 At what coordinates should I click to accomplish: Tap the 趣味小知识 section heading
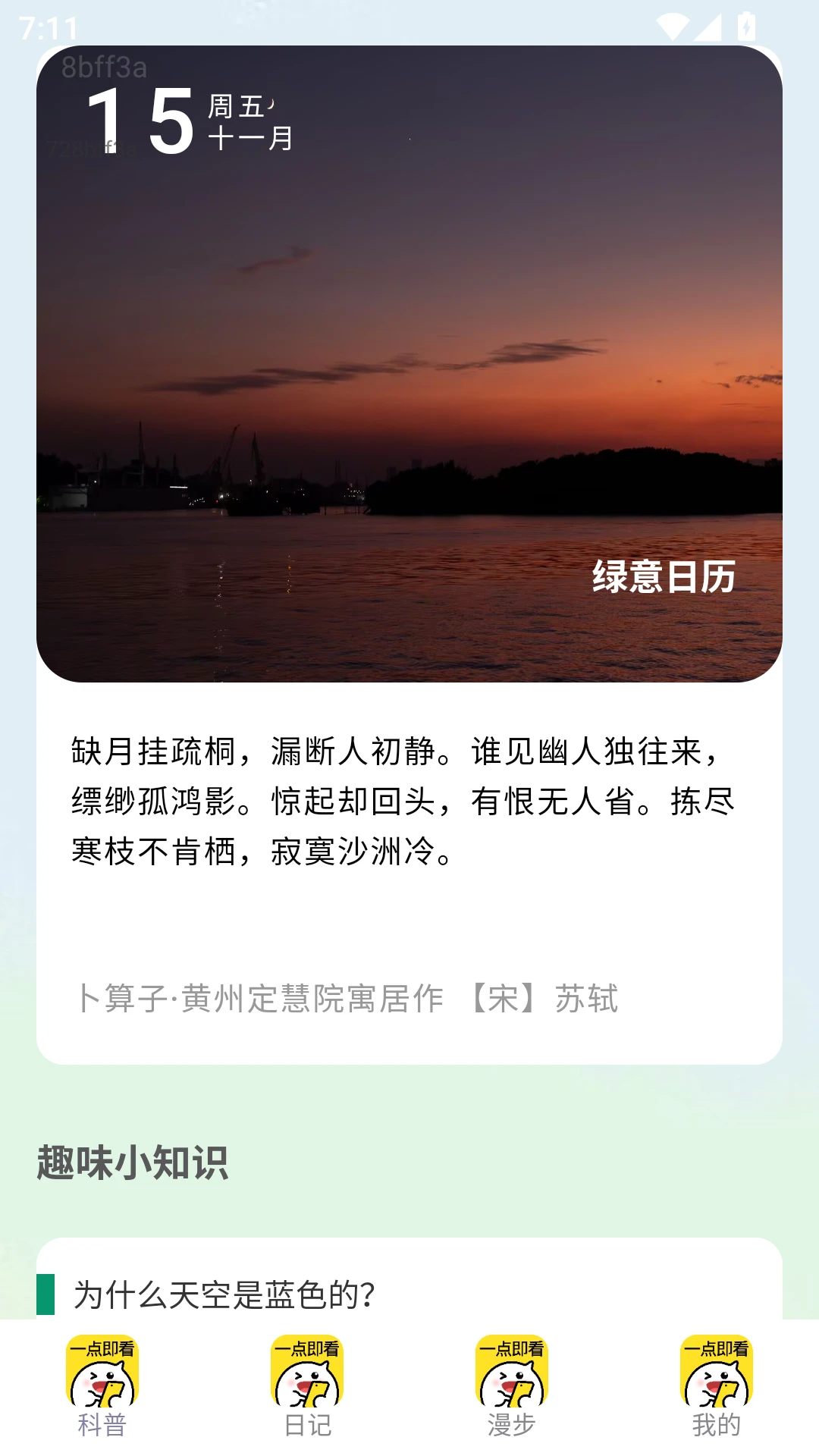click(x=130, y=1161)
